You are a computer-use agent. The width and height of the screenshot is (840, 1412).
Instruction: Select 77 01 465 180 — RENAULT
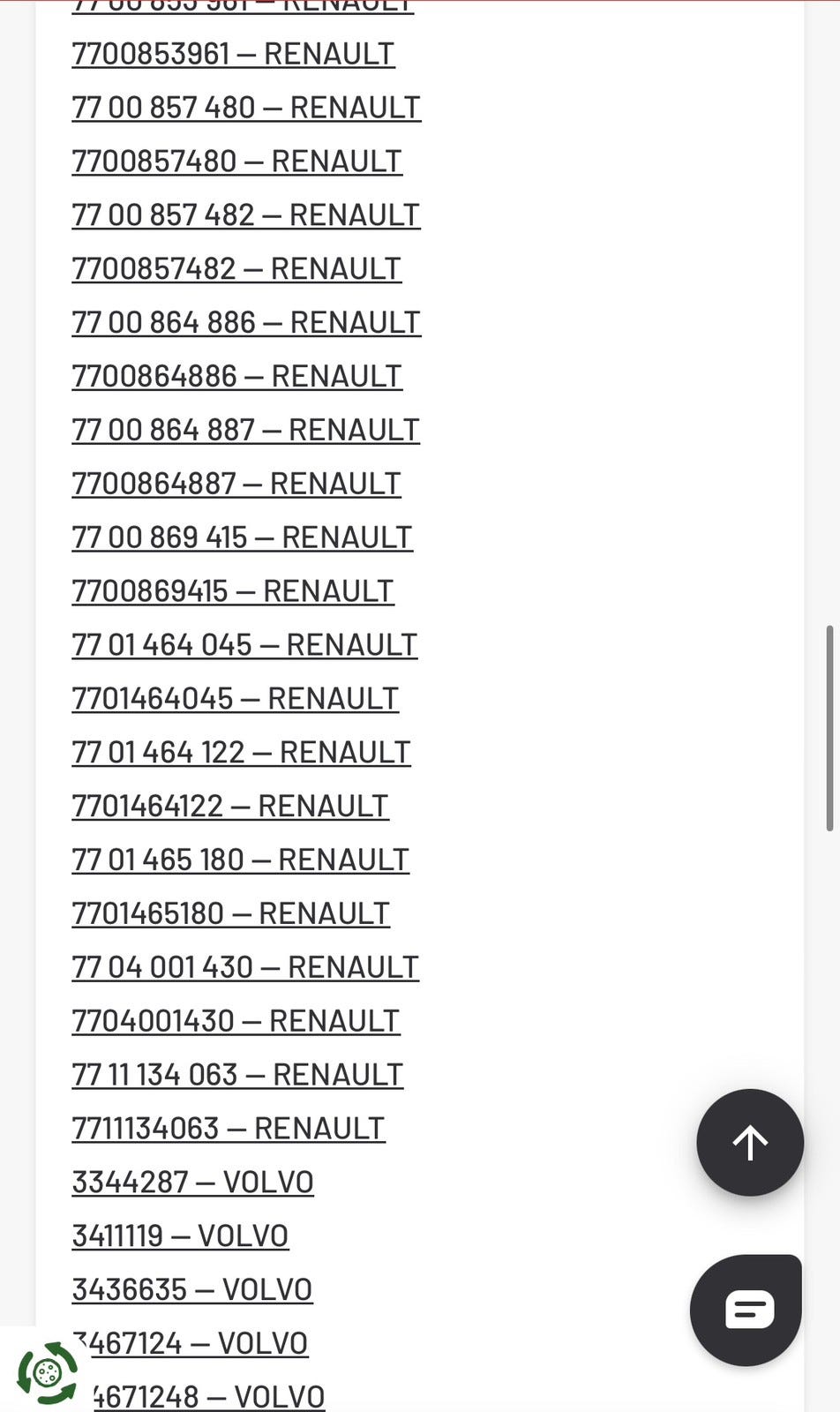(x=240, y=860)
